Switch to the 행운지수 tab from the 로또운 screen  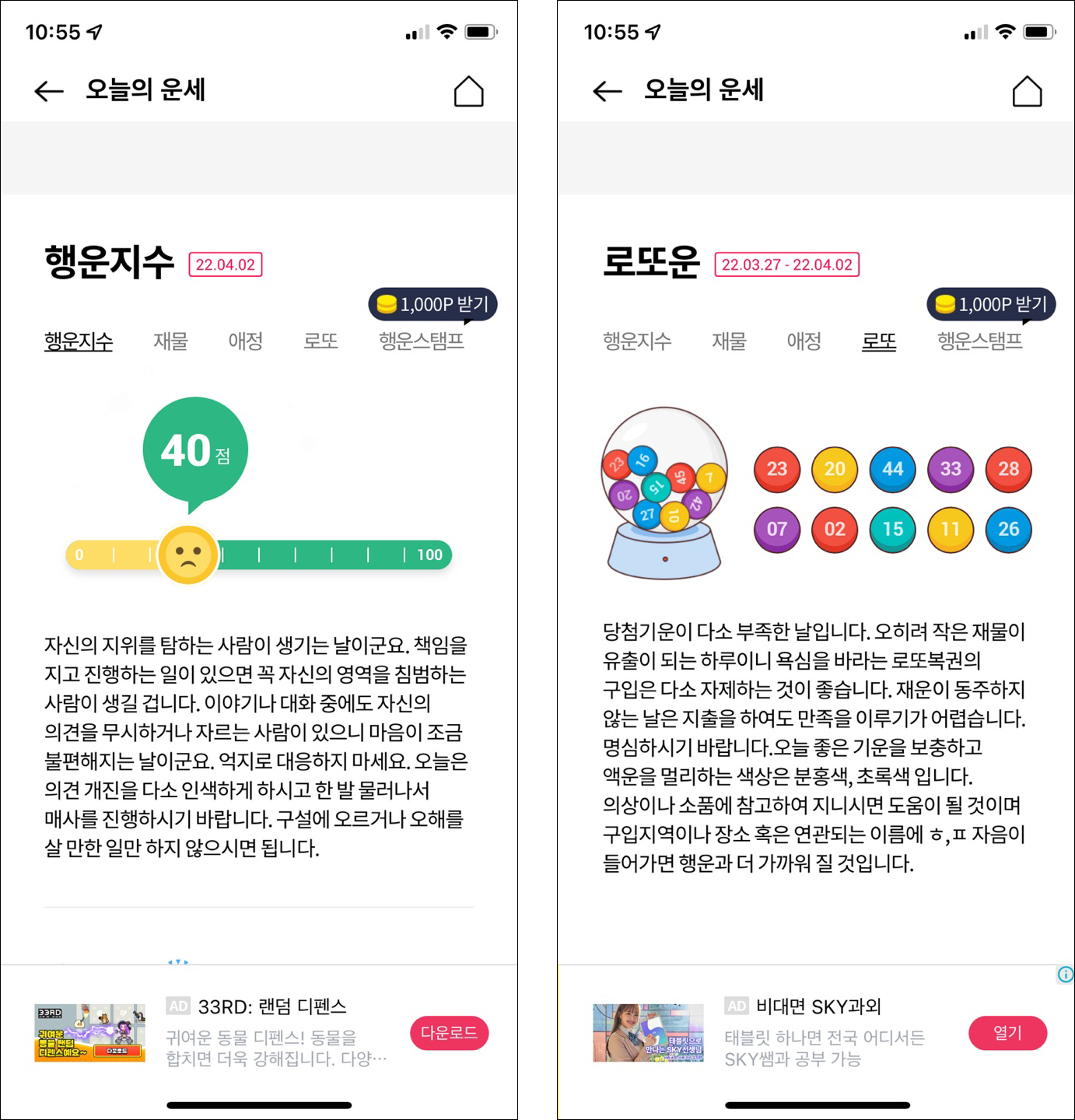point(637,341)
